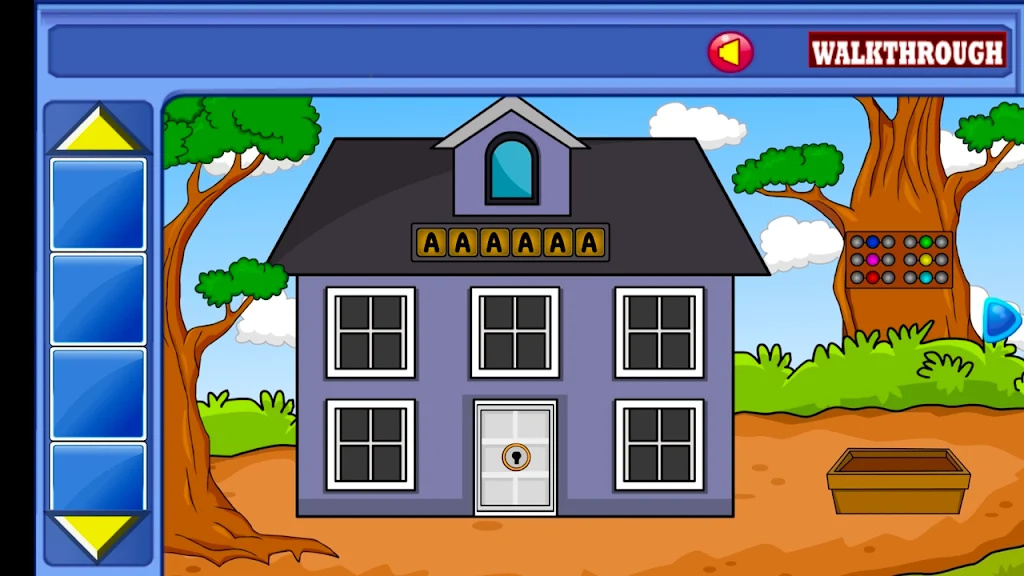Toggle the sound speaker icon
Screen dimensions: 1024x576
(730, 52)
